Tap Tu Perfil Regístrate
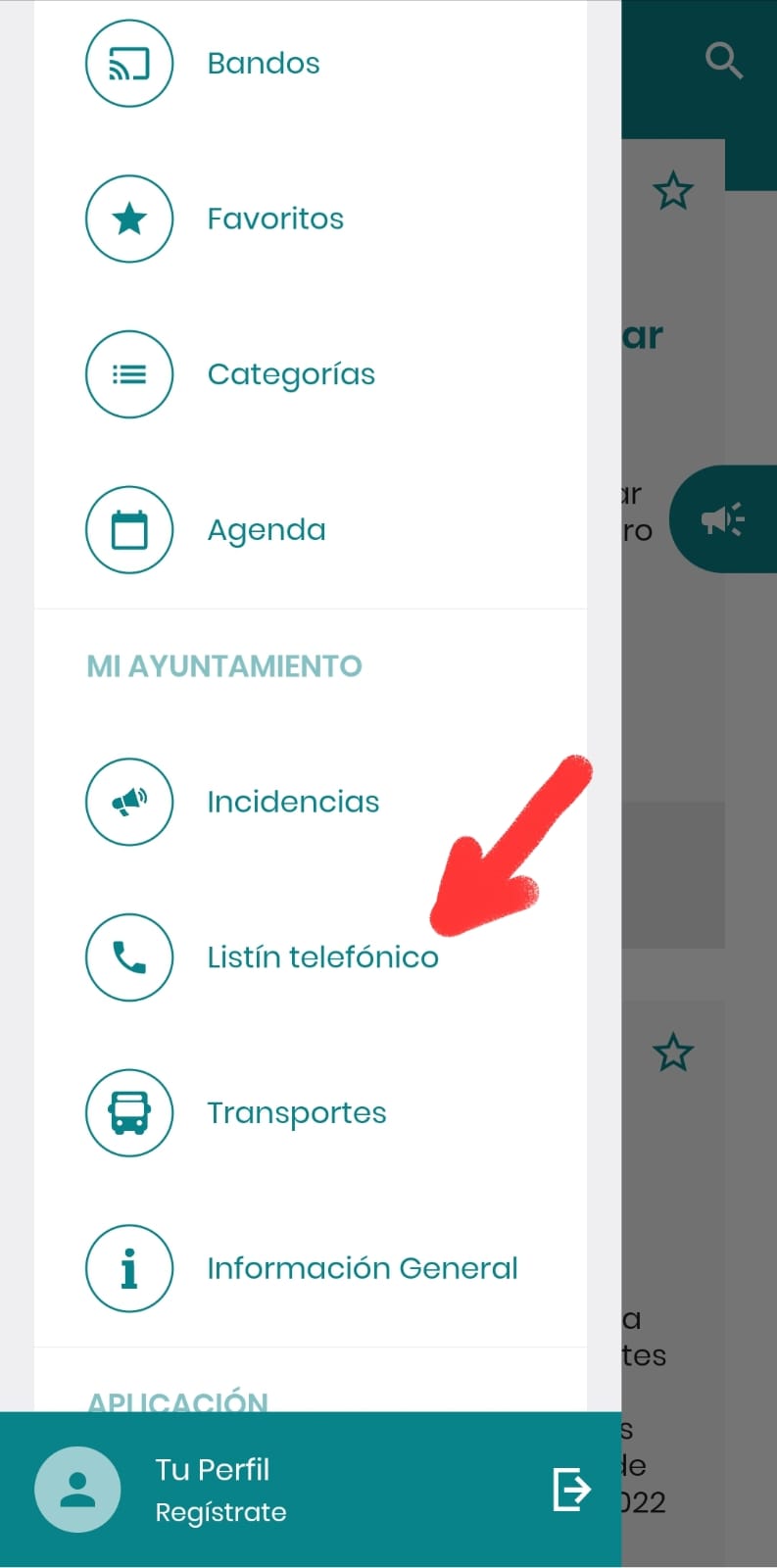The width and height of the screenshot is (777, 1568). click(220, 1490)
